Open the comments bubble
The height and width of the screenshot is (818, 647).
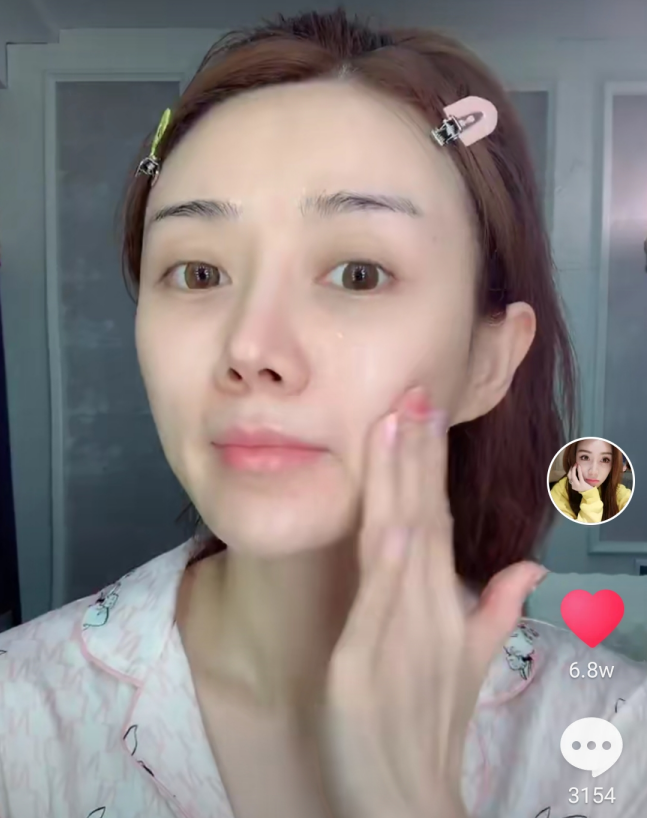(591, 746)
